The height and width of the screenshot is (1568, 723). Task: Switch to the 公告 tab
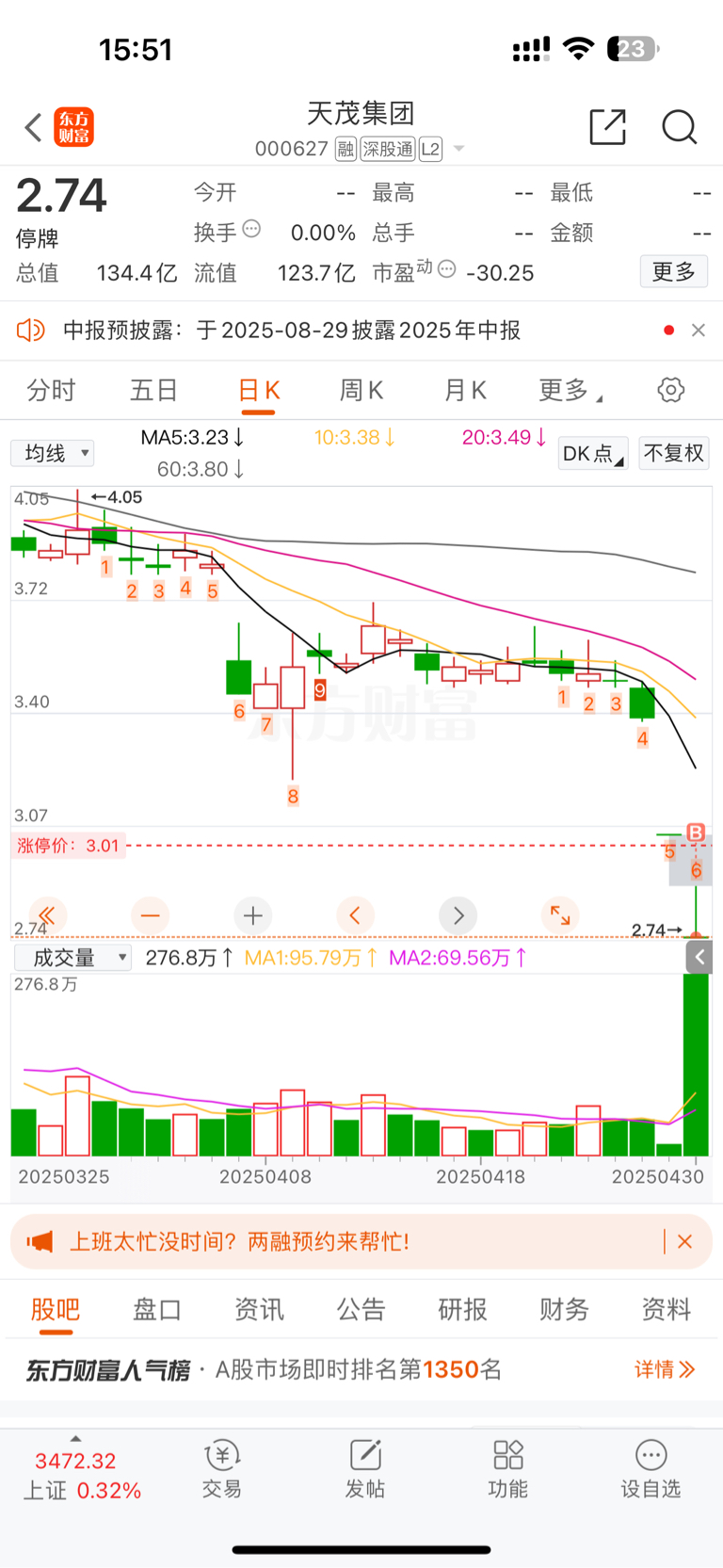point(361,1309)
